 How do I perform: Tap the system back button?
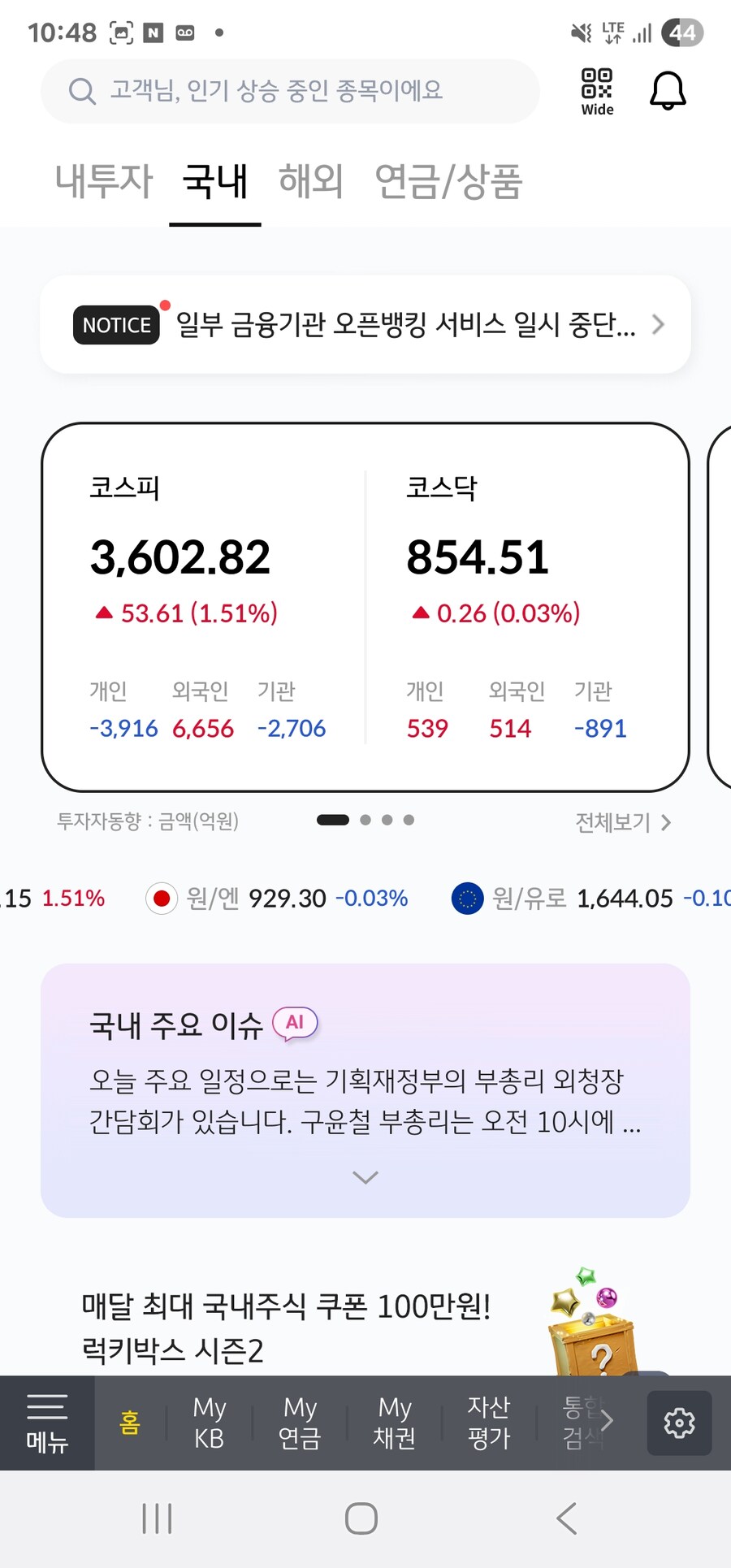point(566,1518)
